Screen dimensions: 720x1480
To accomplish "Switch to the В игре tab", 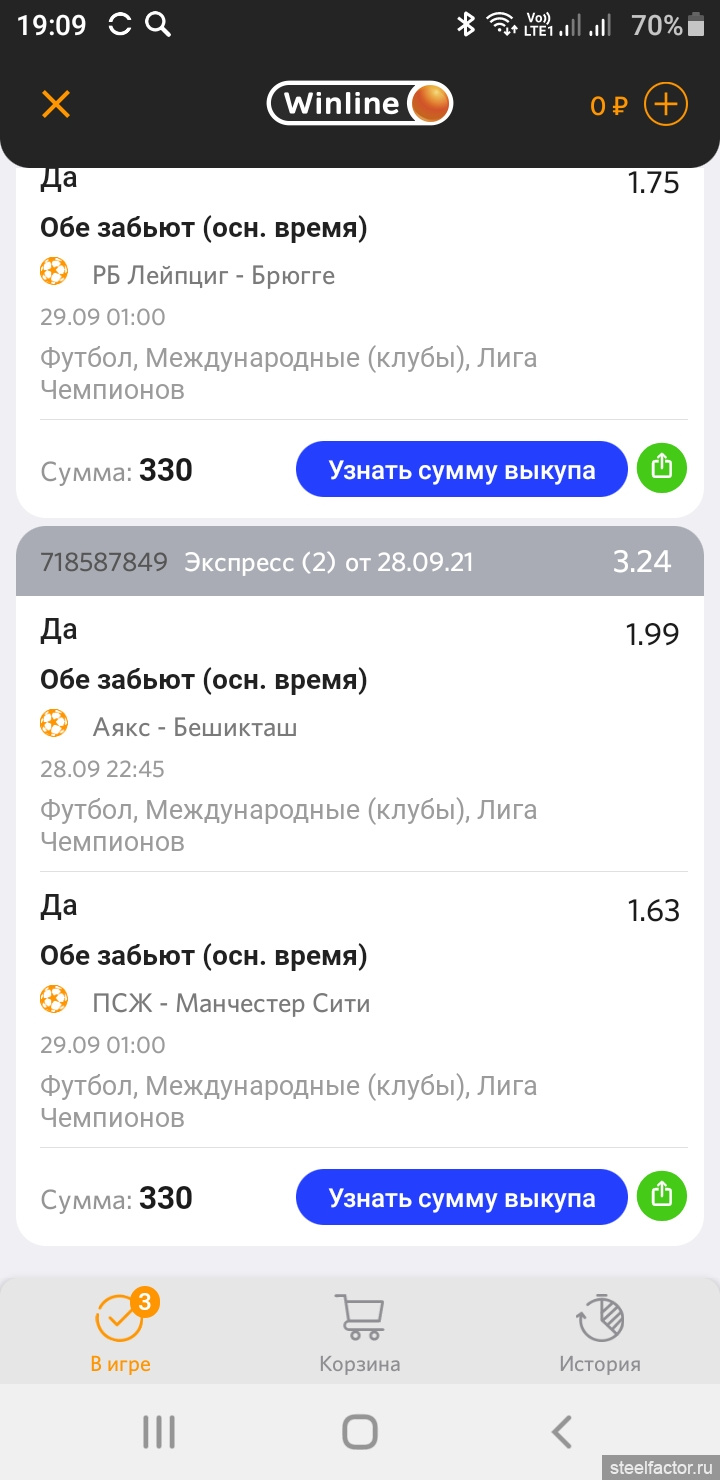I will point(120,1332).
